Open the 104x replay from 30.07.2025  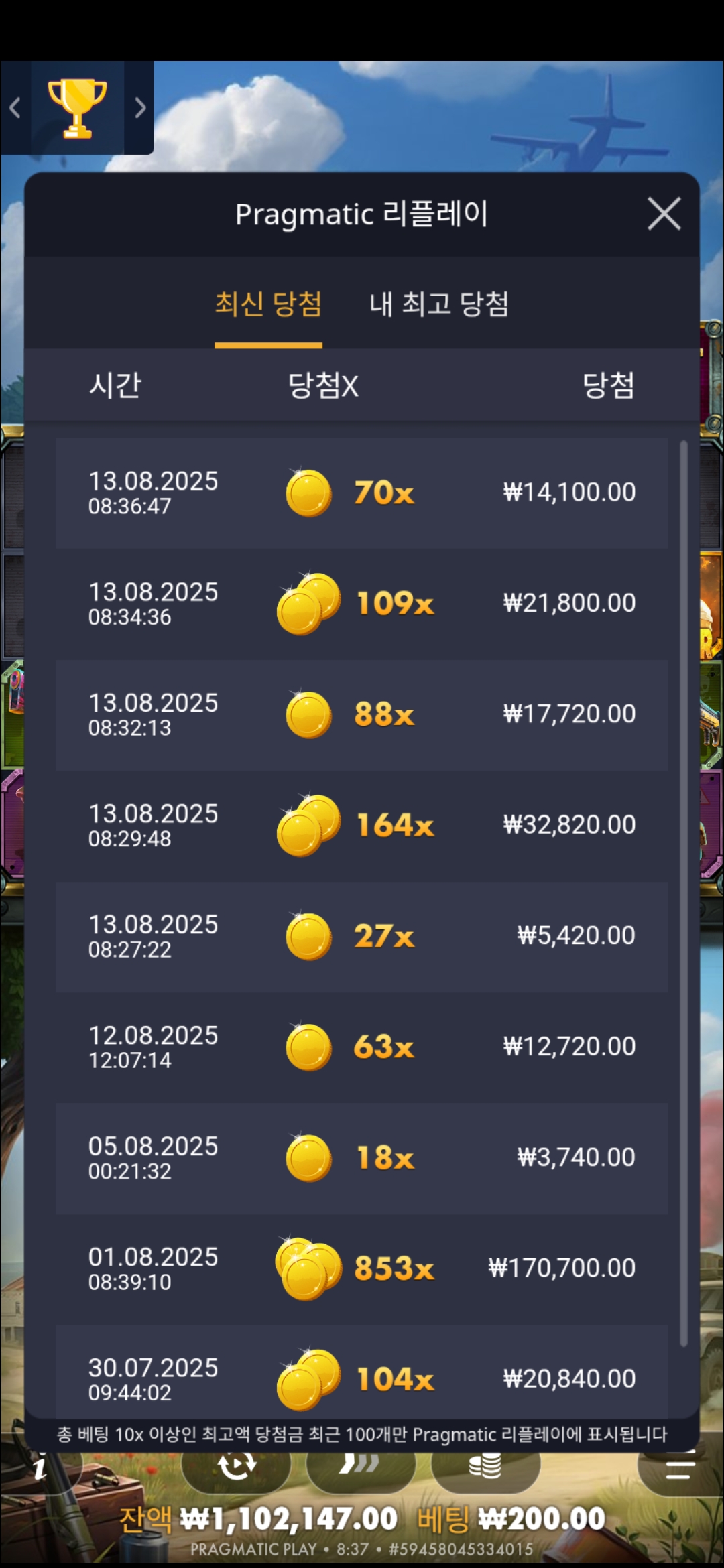click(x=361, y=1377)
